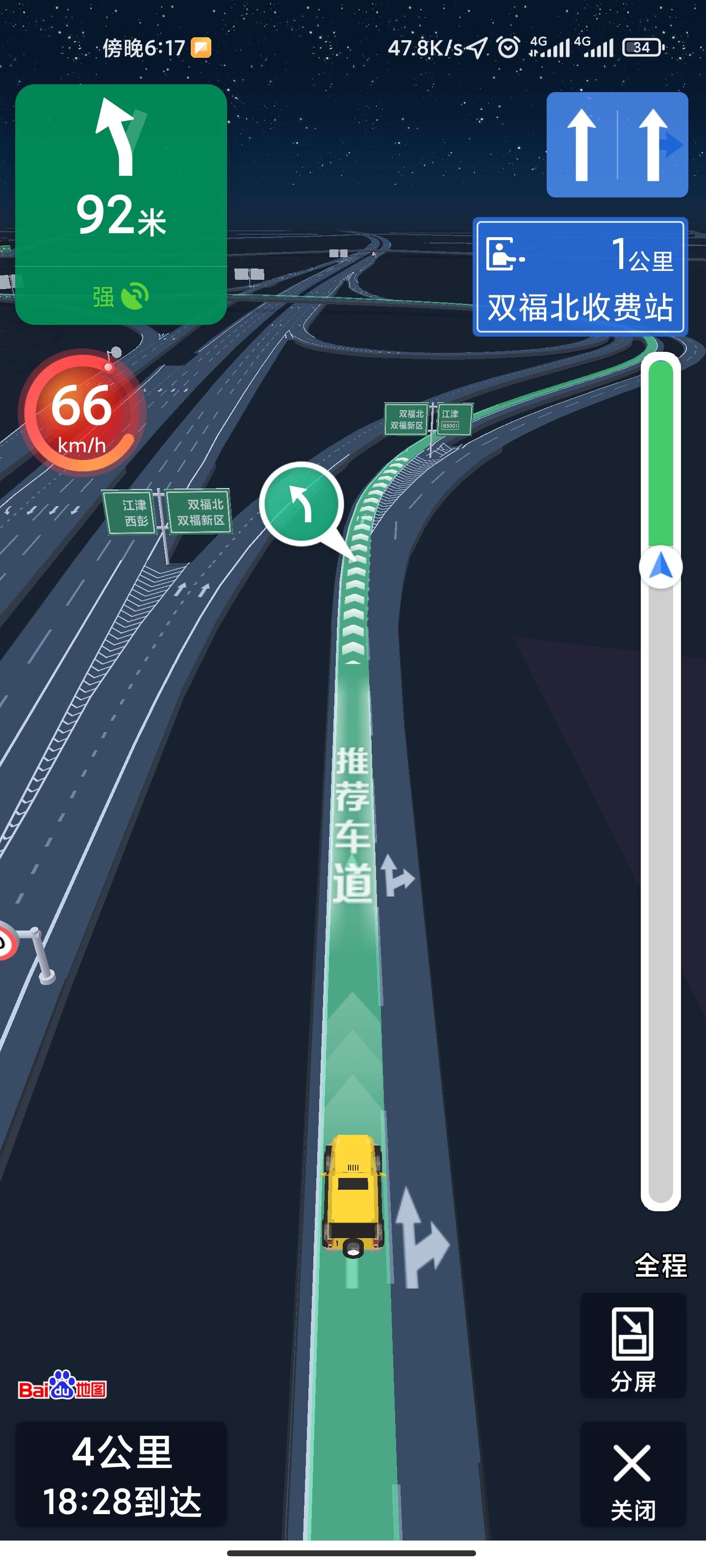Tap the 4公里 18:28到达 arrival panel
This screenshot has width=706, height=1568.
click(x=121, y=1474)
